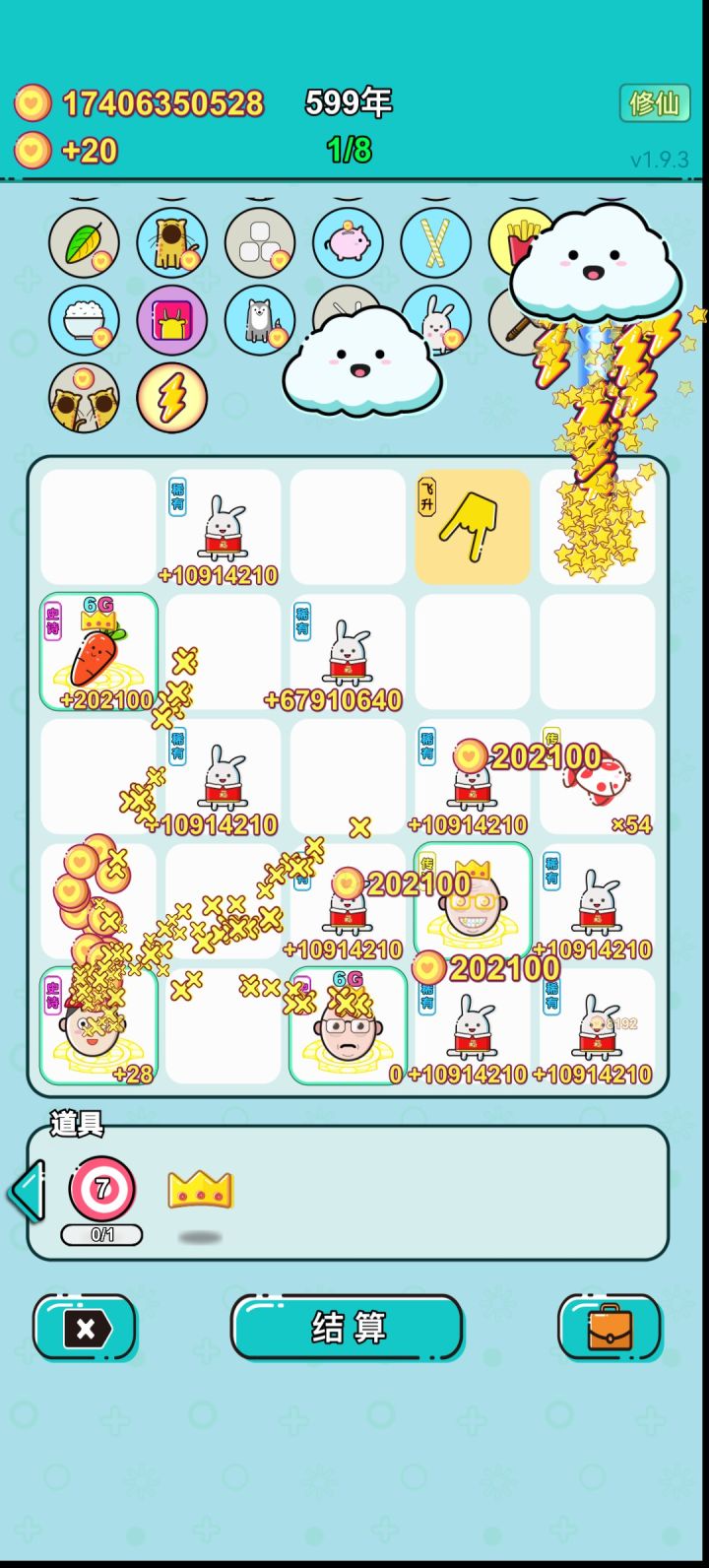Screen dimensions: 709x1568
Task: Tap the crowned grinning man with glasses tile
Action: coord(473,901)
